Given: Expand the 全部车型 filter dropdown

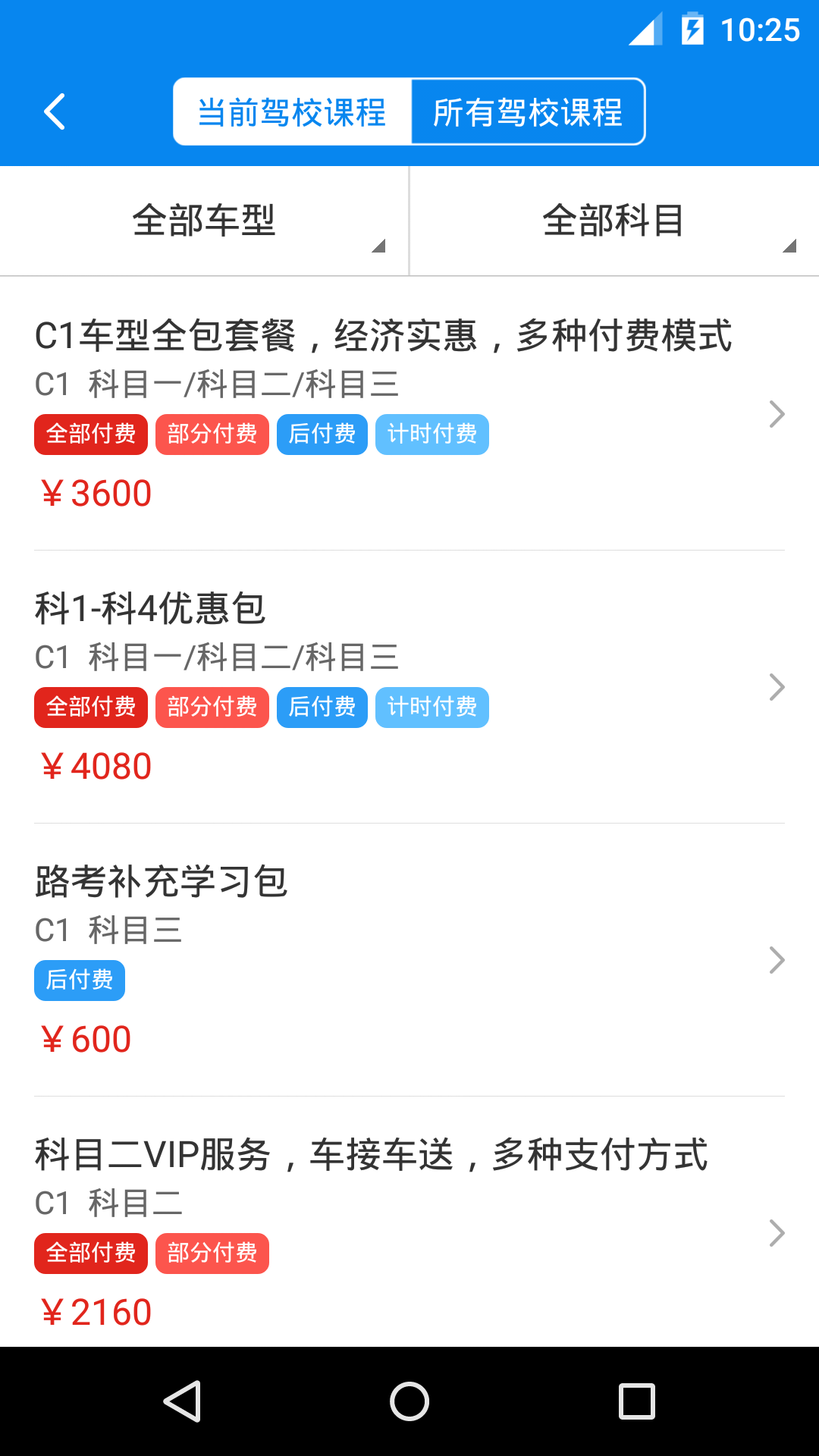Looking at the screenshot, I should pos(204,221).
